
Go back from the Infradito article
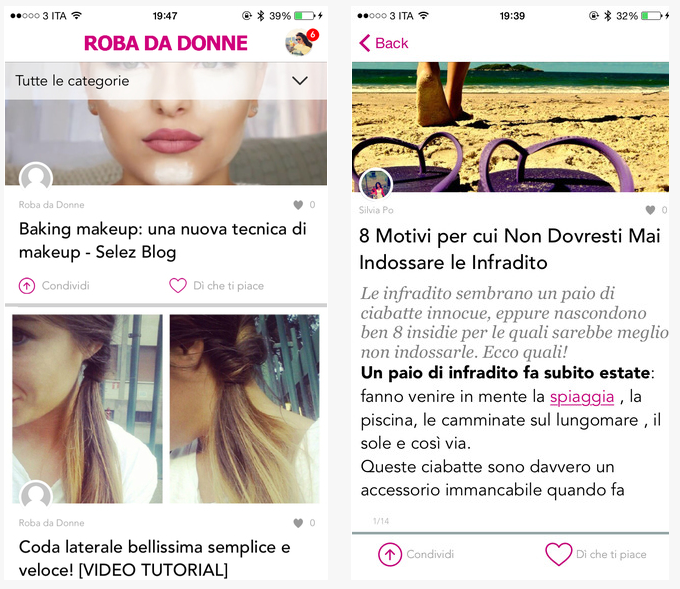point(384,43)
